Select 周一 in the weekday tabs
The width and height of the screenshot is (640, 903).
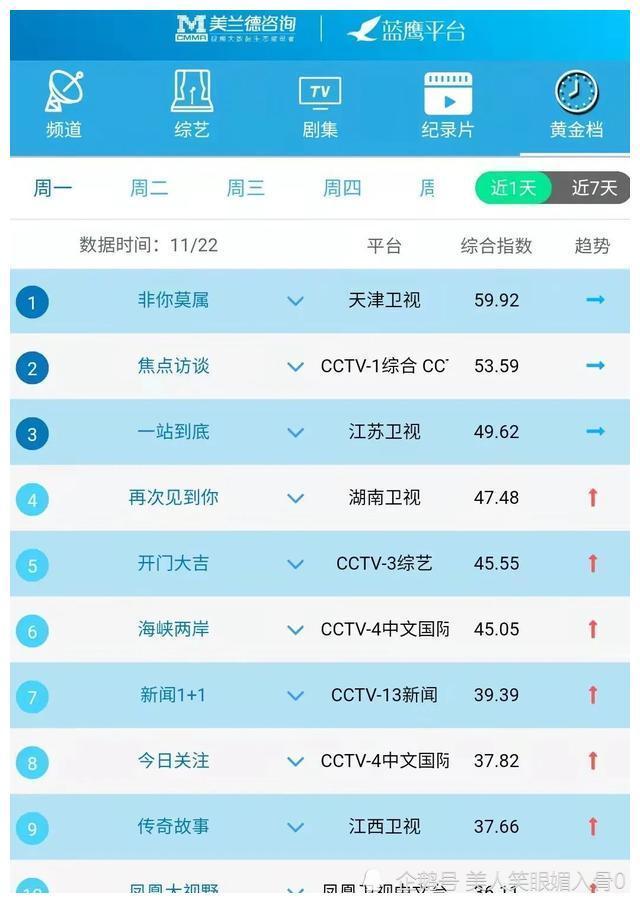[53, 188]
